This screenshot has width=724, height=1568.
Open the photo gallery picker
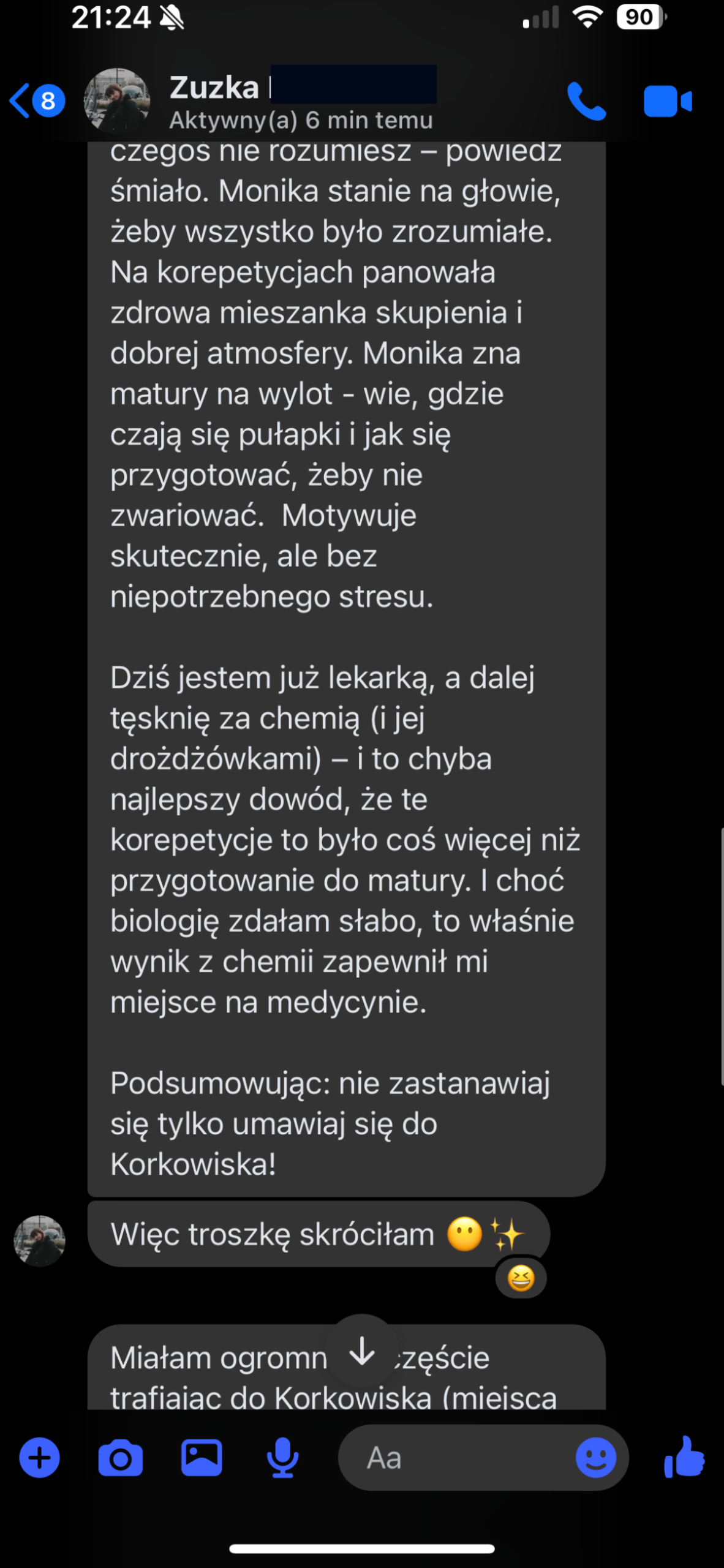point(202,1458)
